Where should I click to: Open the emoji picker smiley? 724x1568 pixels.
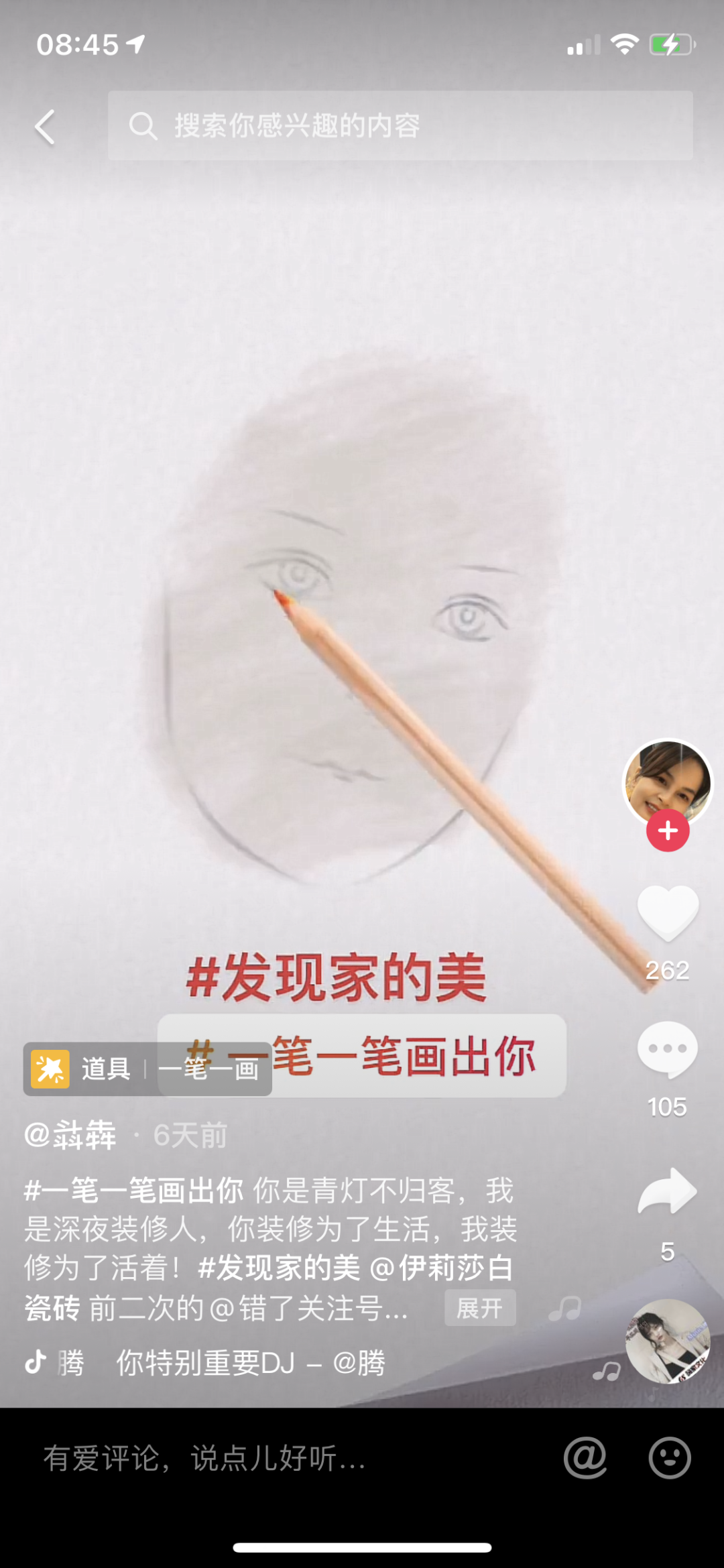669,1457
